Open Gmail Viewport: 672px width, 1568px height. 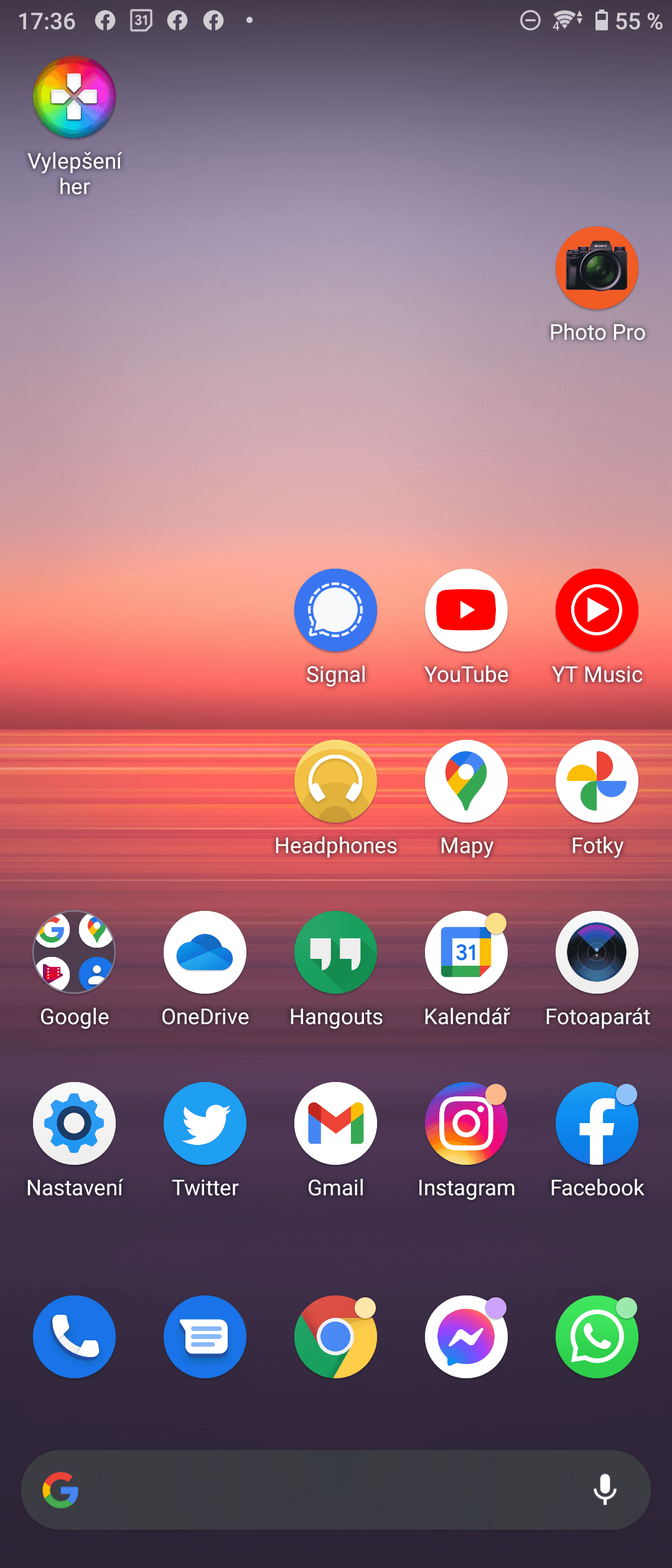[335, 1124]
